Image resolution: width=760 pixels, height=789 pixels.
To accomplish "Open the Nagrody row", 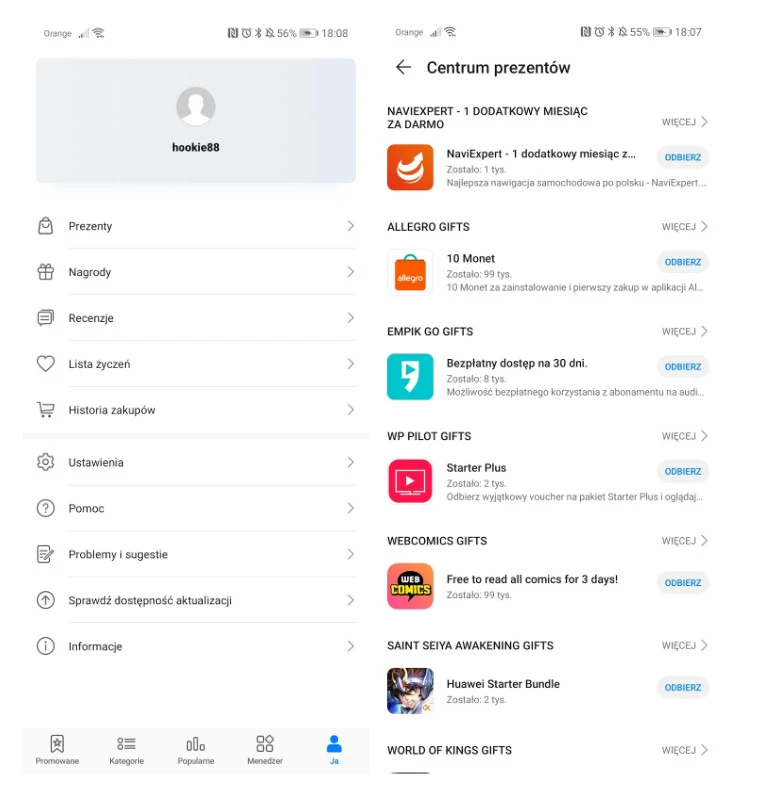I will click(195, 272).
